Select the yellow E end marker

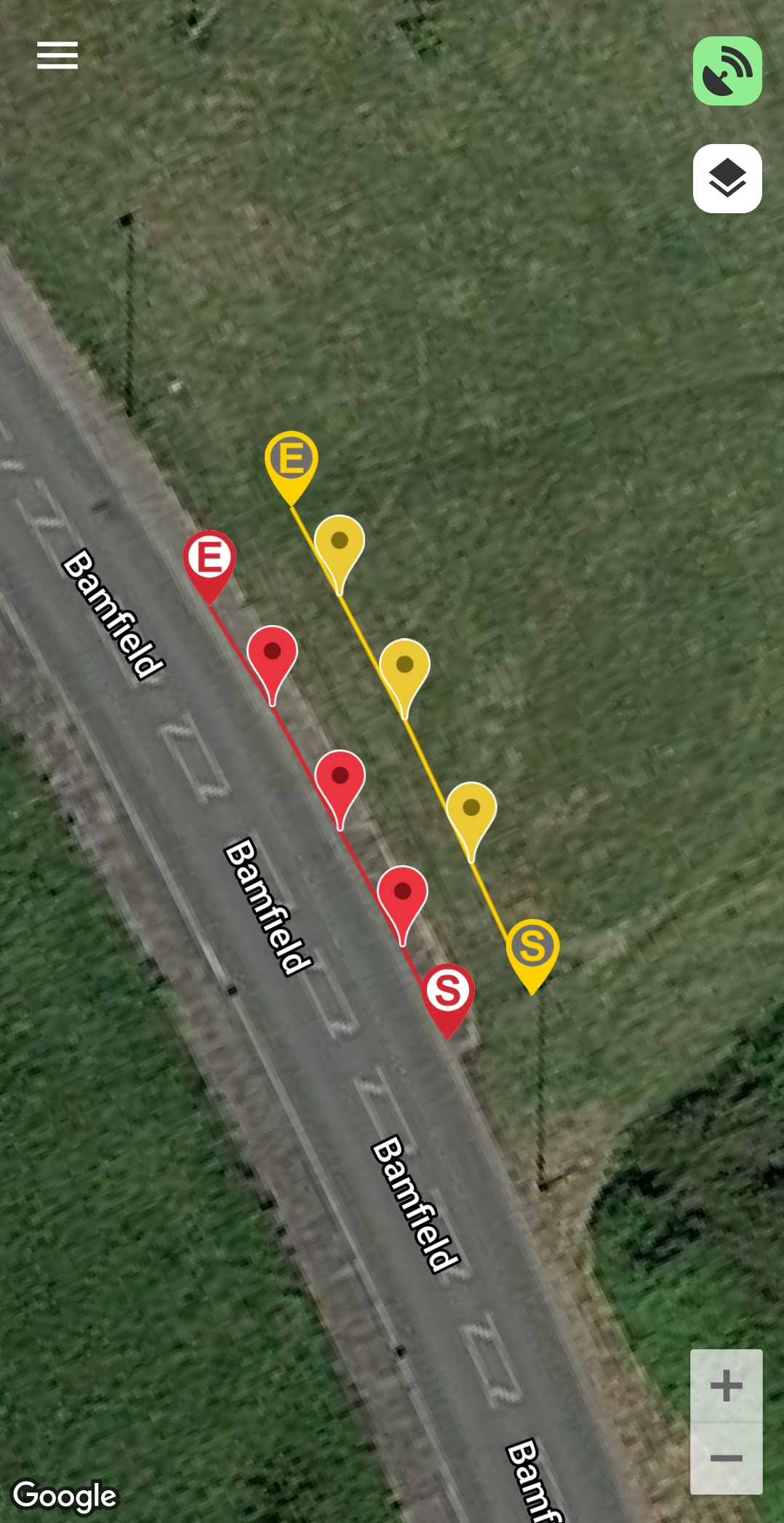(x=291, y=461)
